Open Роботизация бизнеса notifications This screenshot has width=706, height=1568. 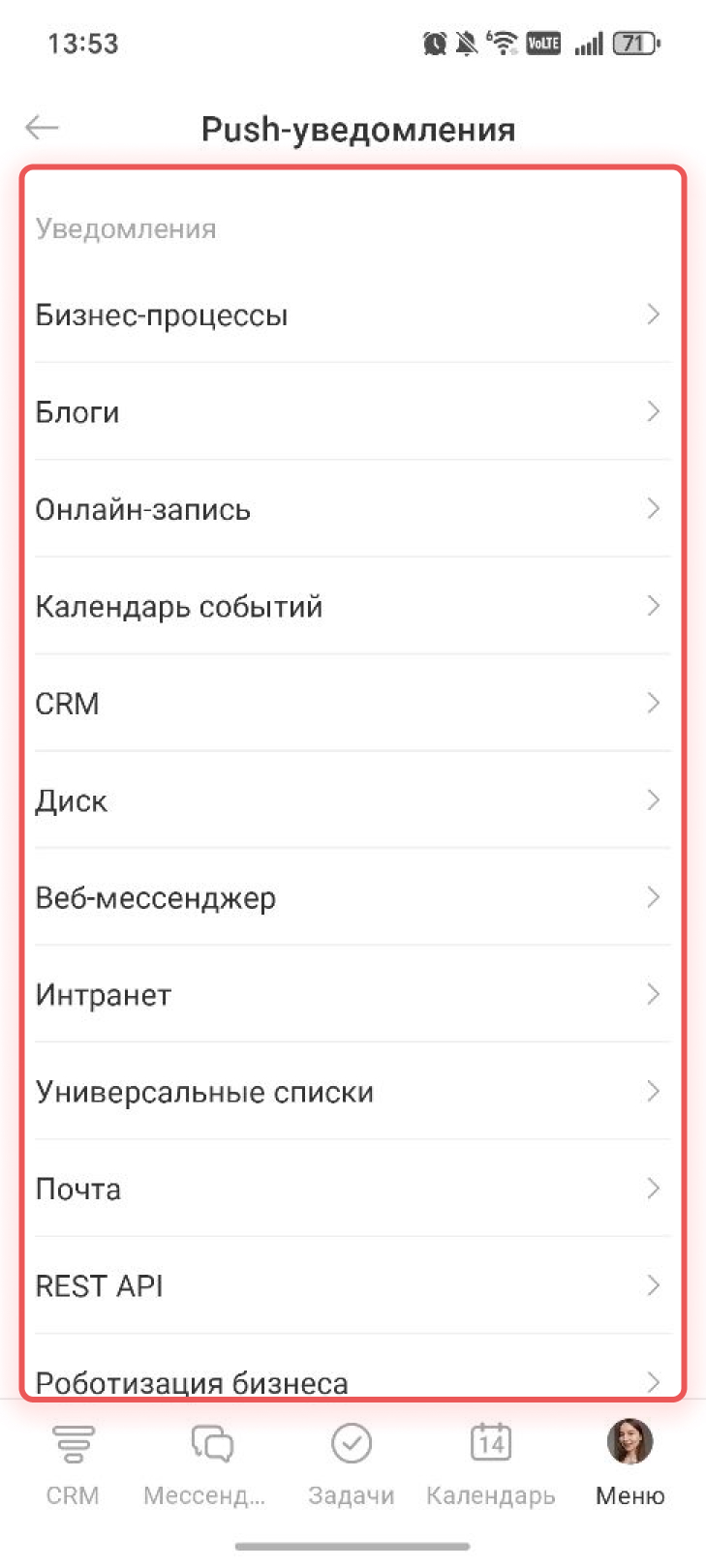[x=353, y=1379]
